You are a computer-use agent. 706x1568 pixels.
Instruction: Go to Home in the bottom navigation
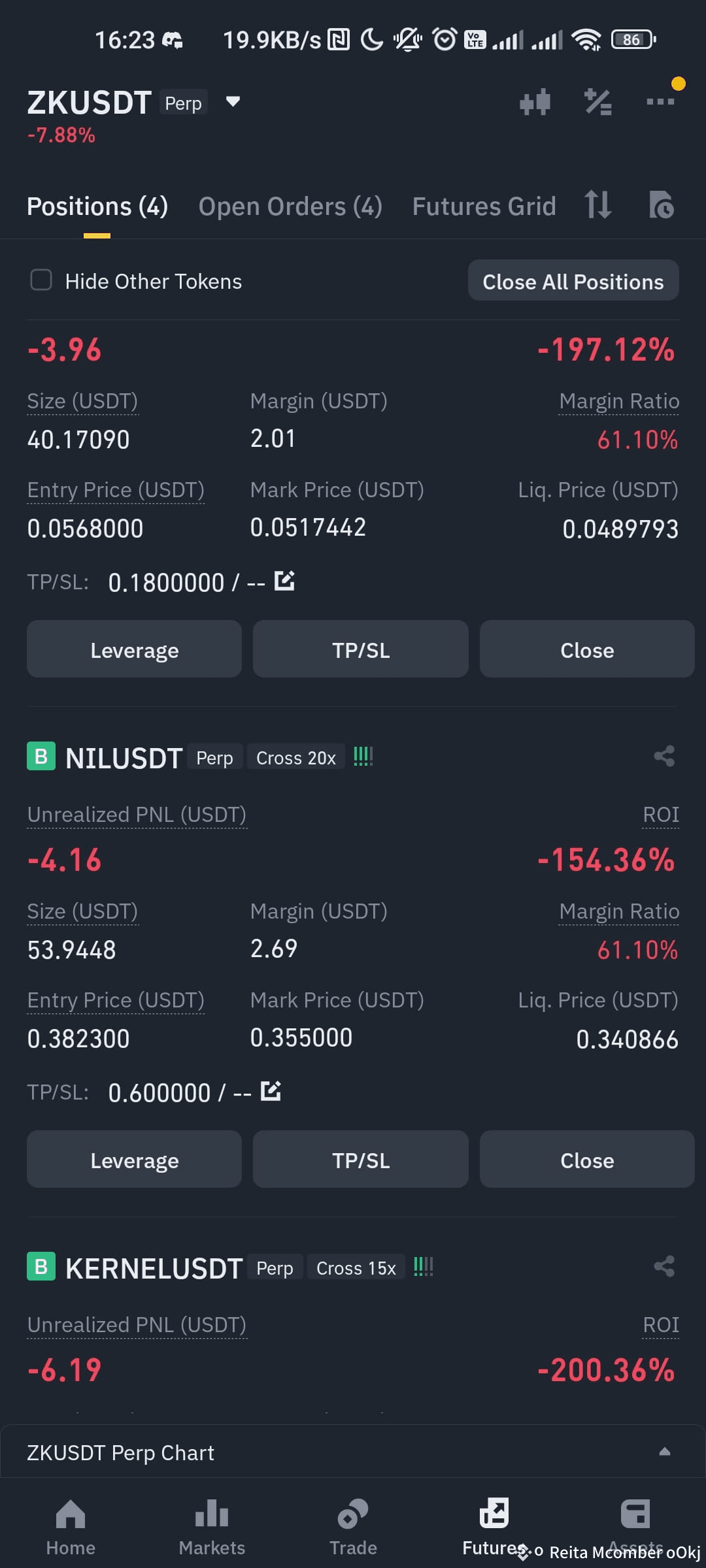pos(70,1522)
